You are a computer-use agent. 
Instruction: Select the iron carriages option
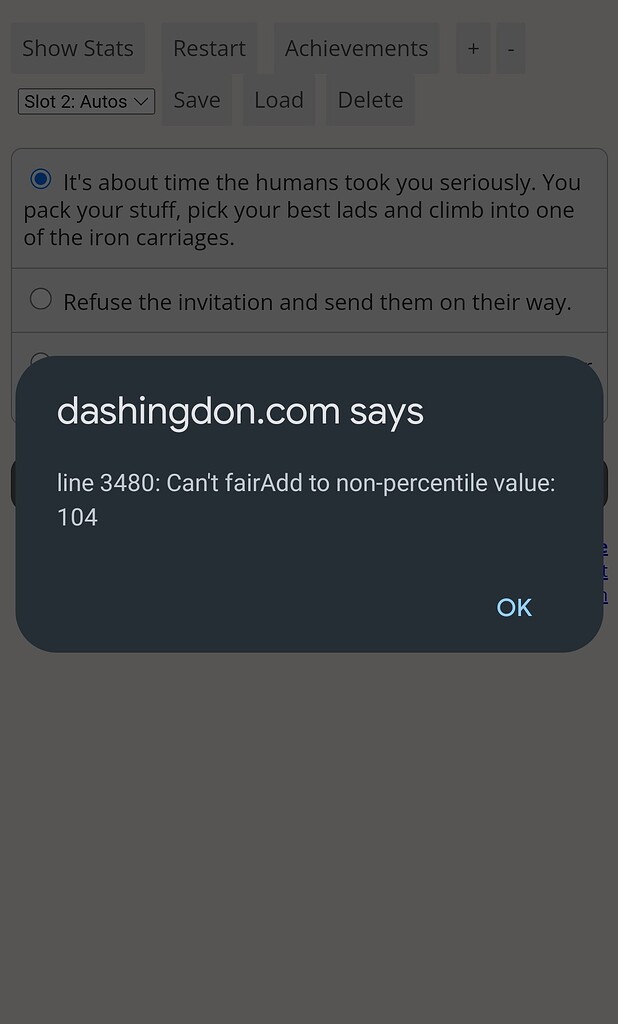point(310,209)
